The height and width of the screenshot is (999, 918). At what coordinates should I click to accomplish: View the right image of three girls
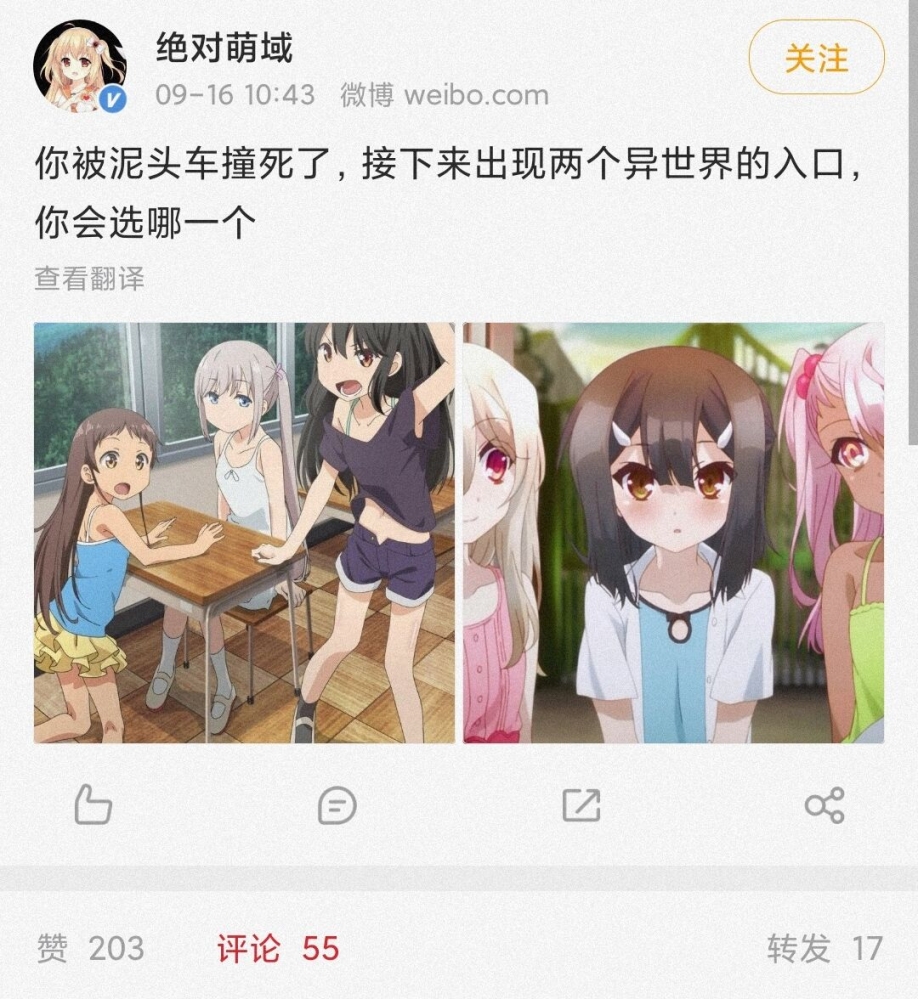[x=673, y=533]
